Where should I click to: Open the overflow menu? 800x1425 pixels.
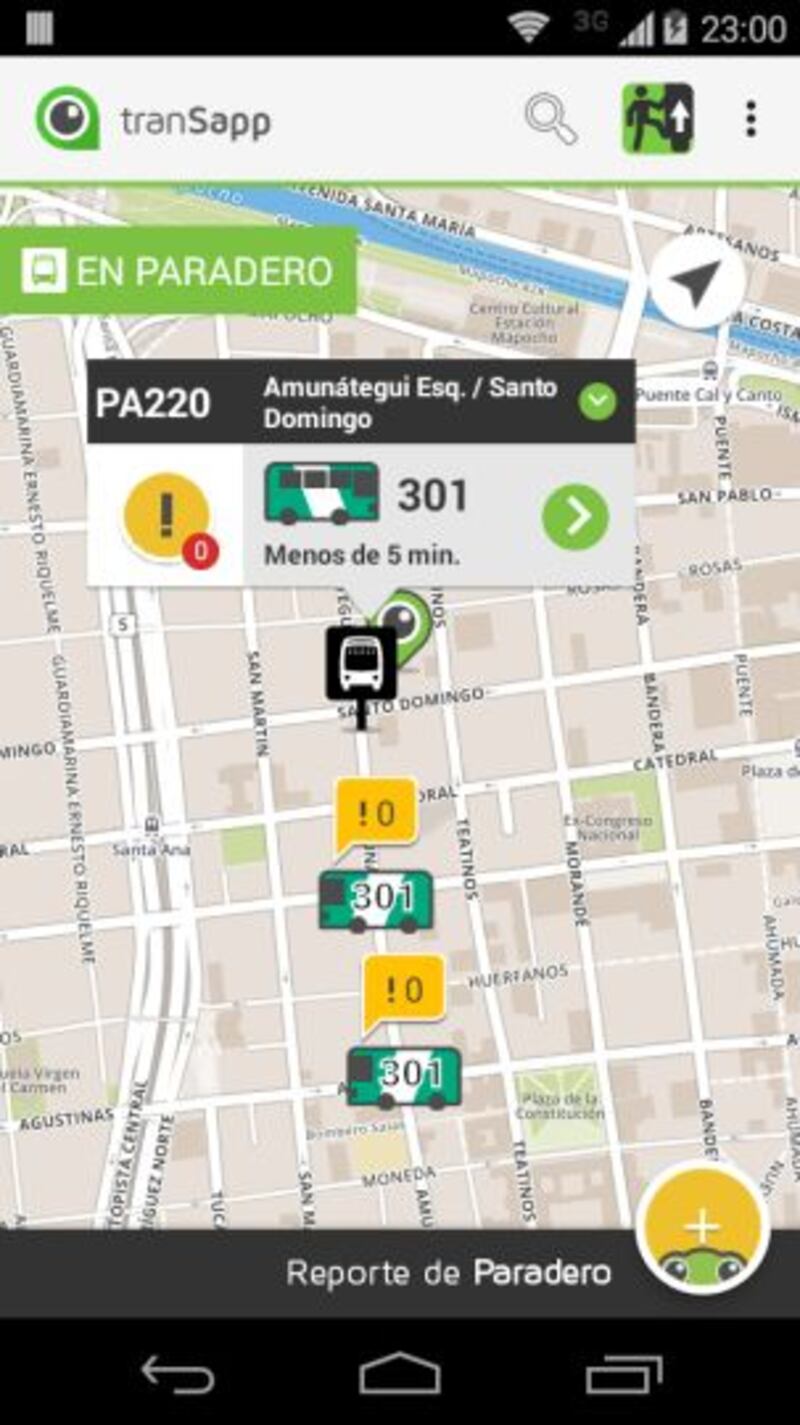[750, 119]
